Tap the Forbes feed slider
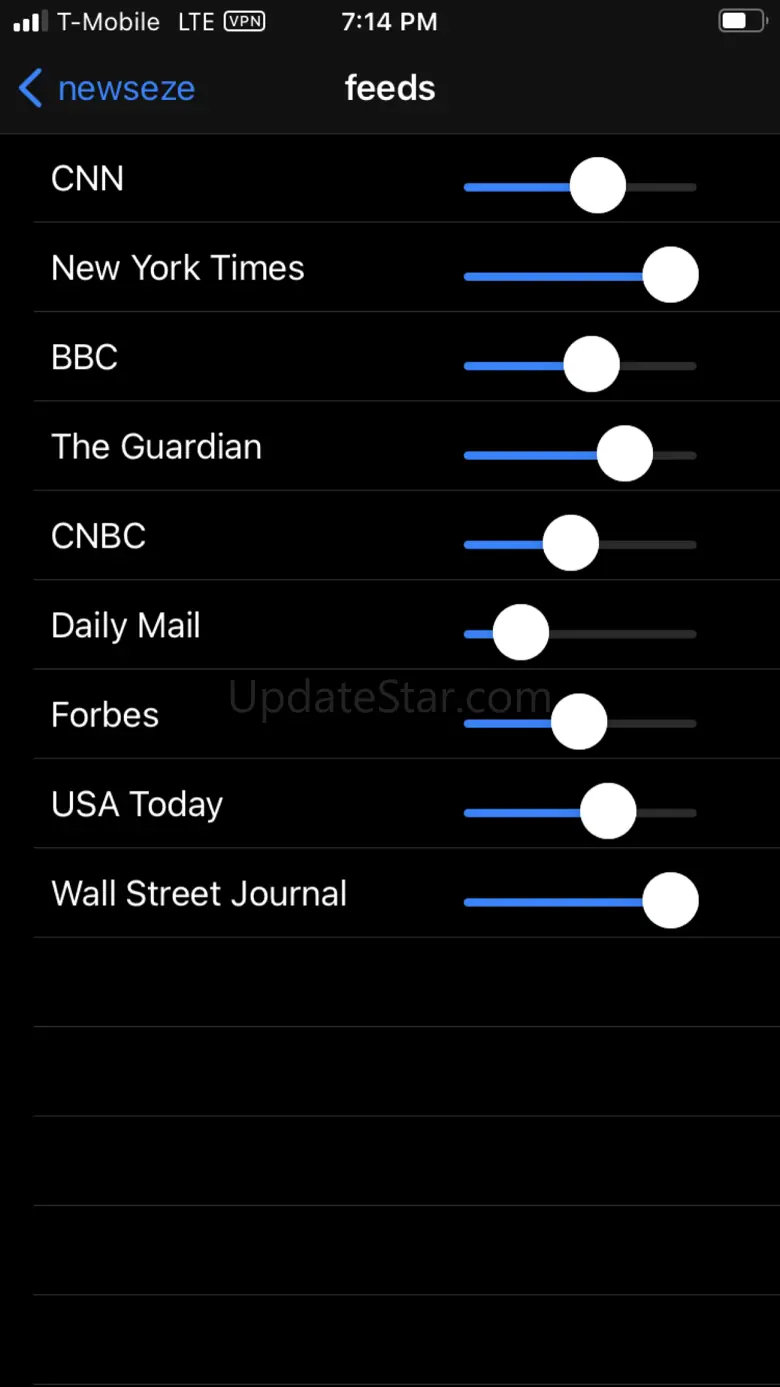This screenshot has height=1387, width=780. coord(580,722)
